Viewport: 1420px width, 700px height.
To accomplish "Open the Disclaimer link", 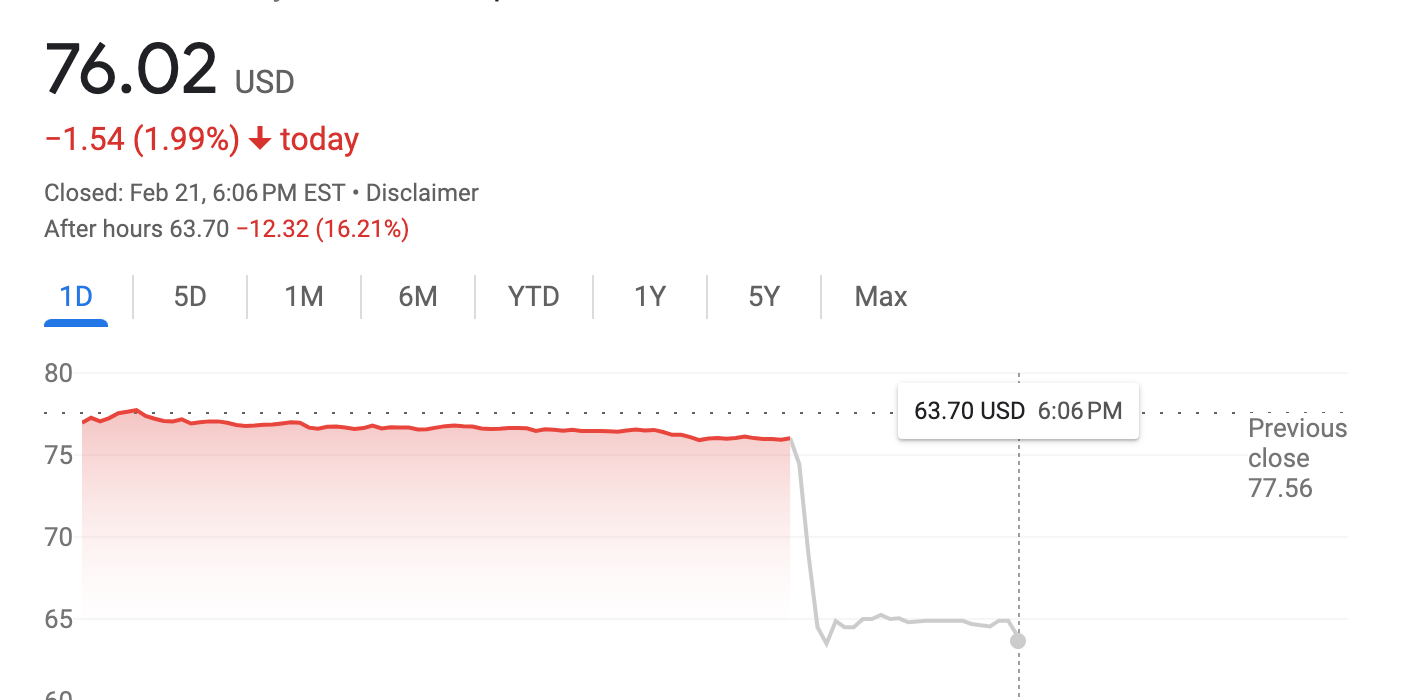I will (x=422, y=193).
